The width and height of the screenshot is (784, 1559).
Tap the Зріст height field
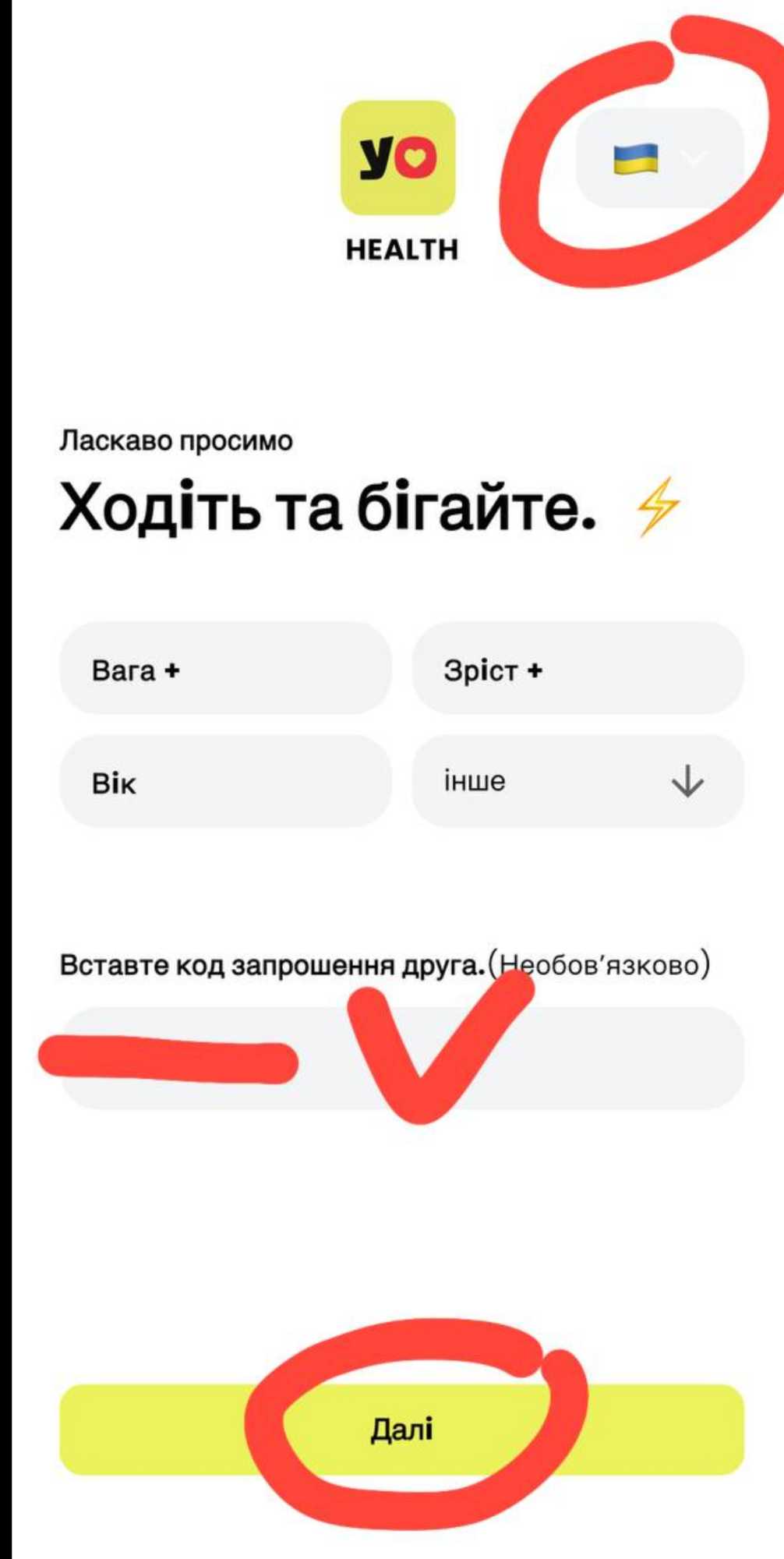[x=577, y=670]
